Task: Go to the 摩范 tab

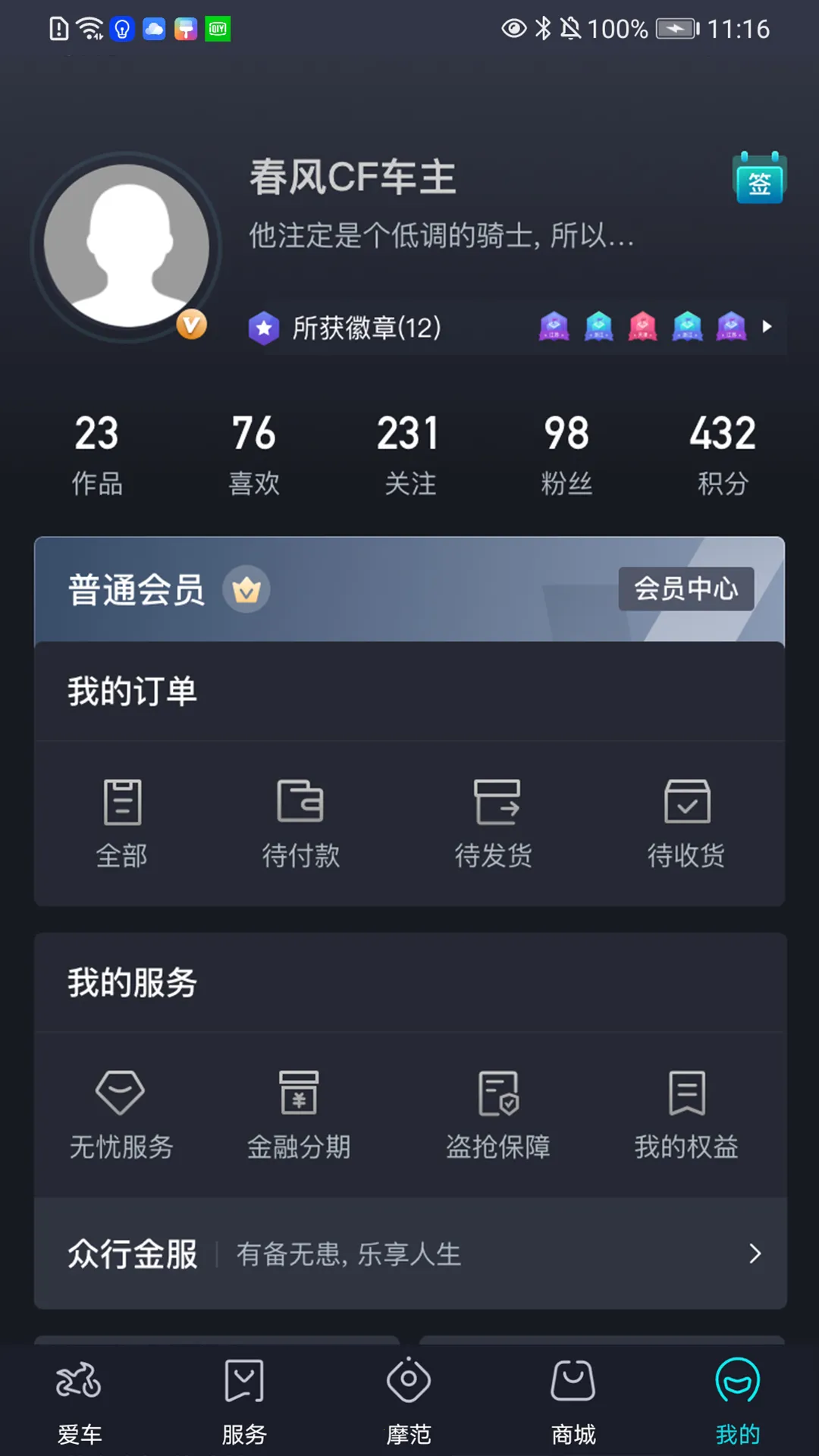Action: [x=409, y=1401]
